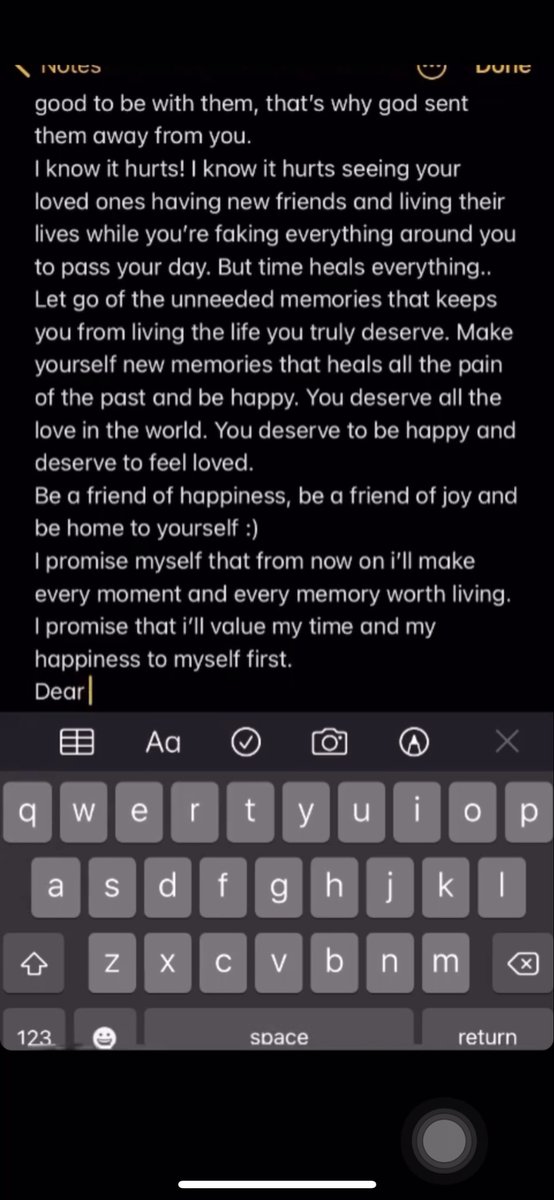Tap the round shutter button
The width and height of the screenshot is (554, 1200).
coord(444,1140)
